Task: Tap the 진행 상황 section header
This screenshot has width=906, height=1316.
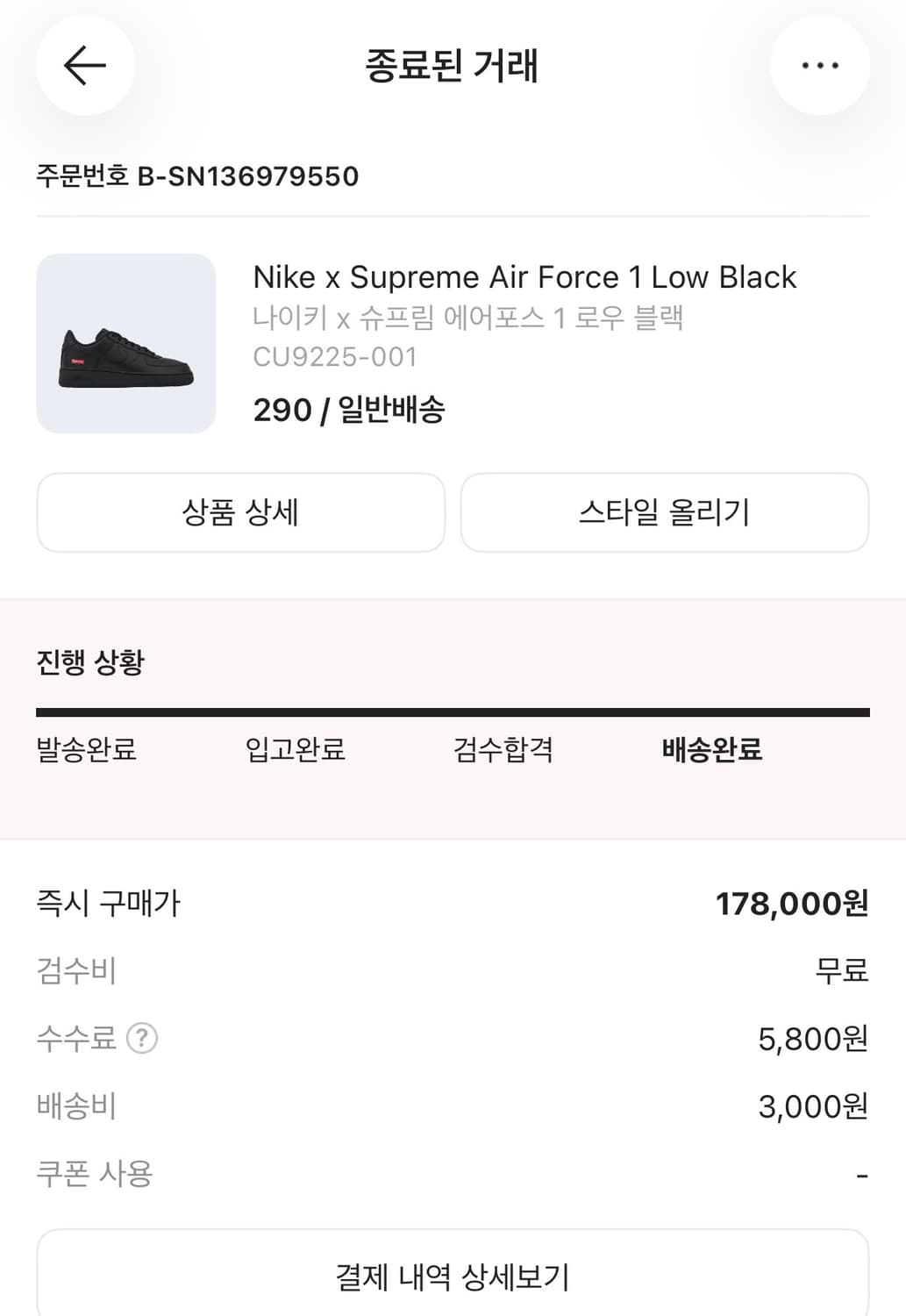Action: 89,664
